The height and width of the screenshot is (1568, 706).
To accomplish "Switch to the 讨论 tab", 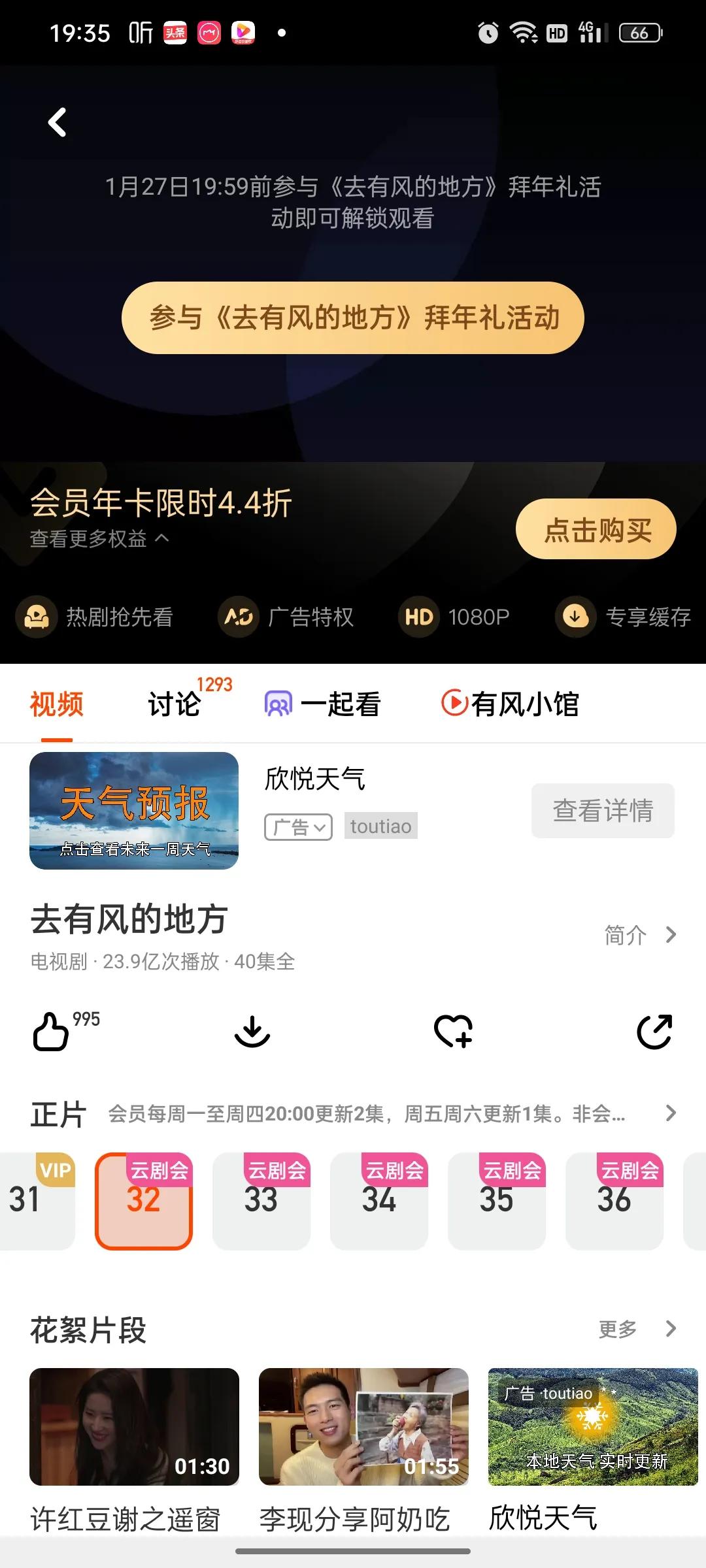I will (175, 704).
